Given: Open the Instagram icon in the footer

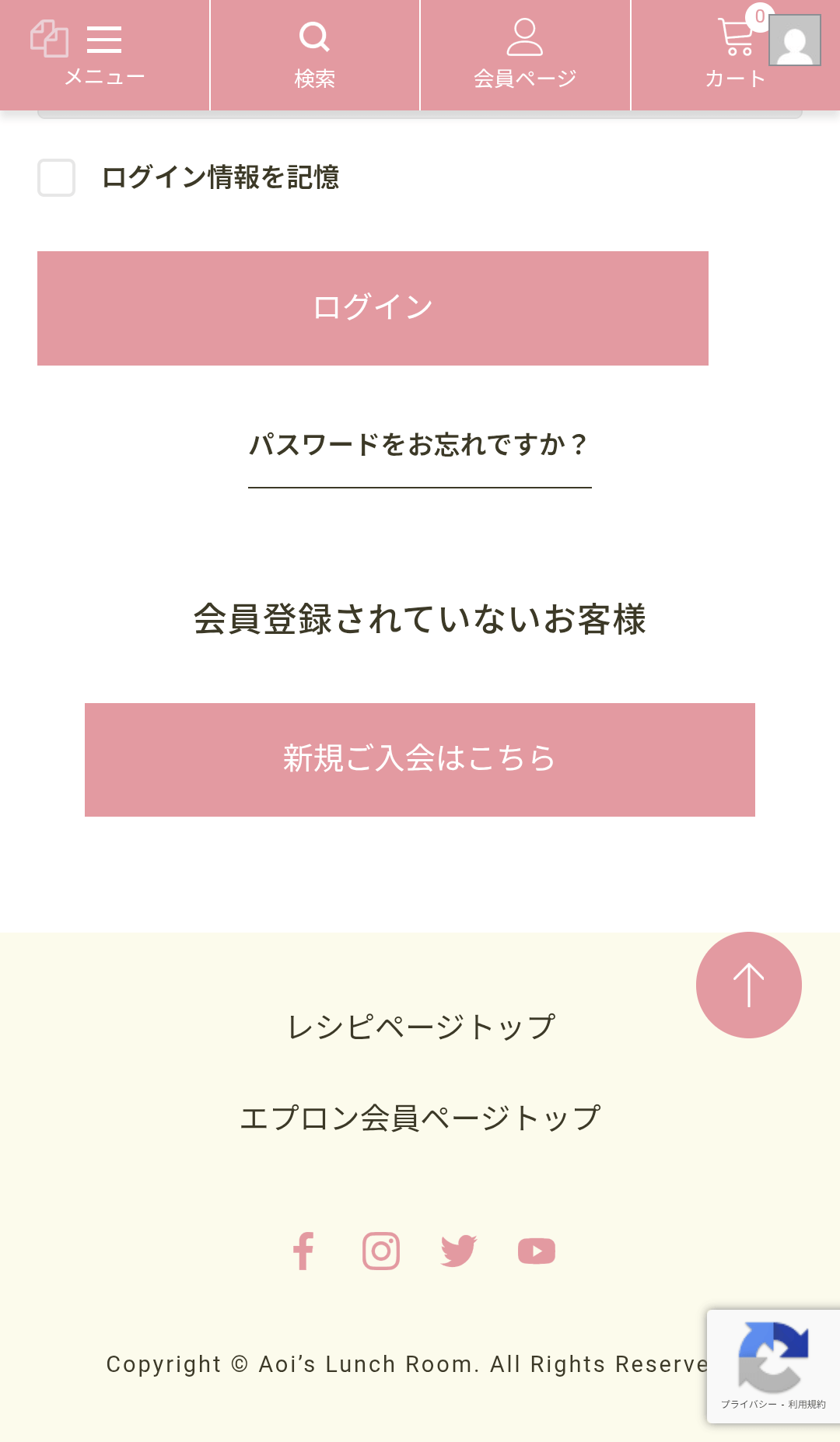Looking at the screenshot, I should coord(381,1250).
